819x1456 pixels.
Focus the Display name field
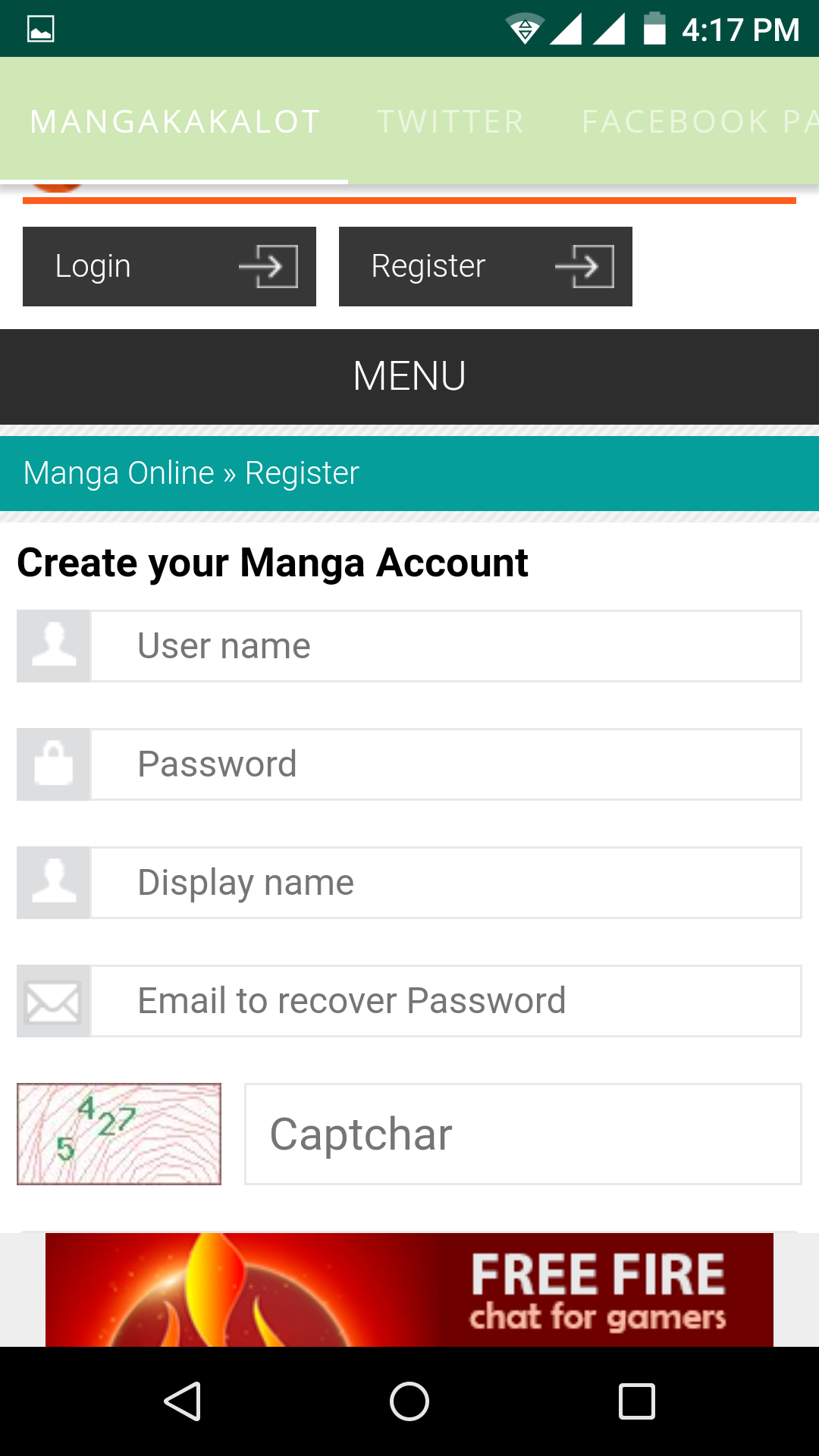pyautogui.click(x=446, y=883)
